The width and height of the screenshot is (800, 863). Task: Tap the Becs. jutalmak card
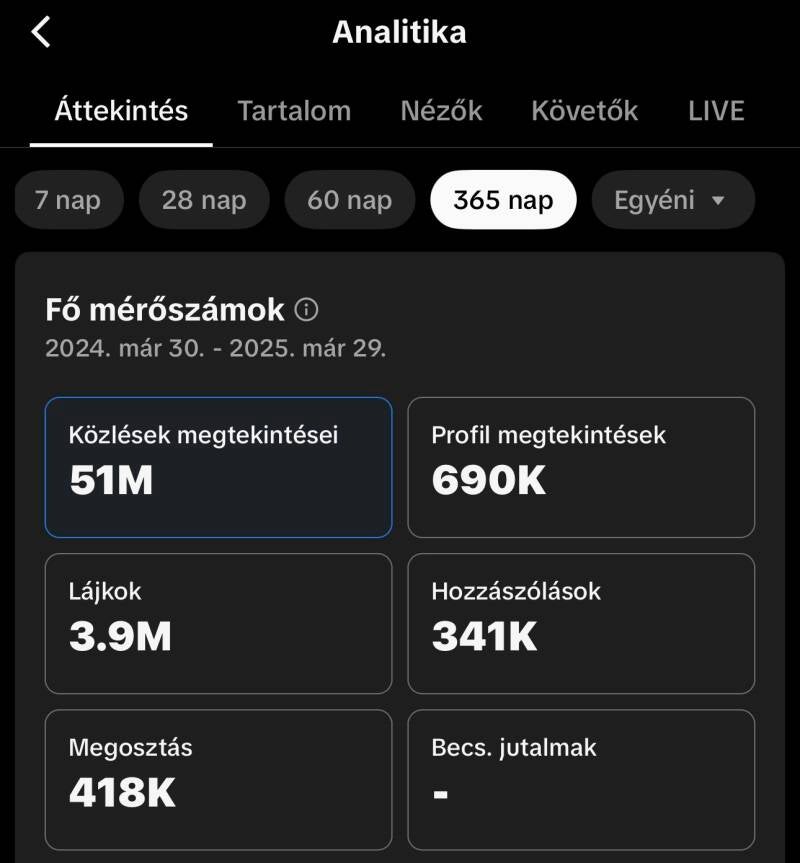coord(581,779)
